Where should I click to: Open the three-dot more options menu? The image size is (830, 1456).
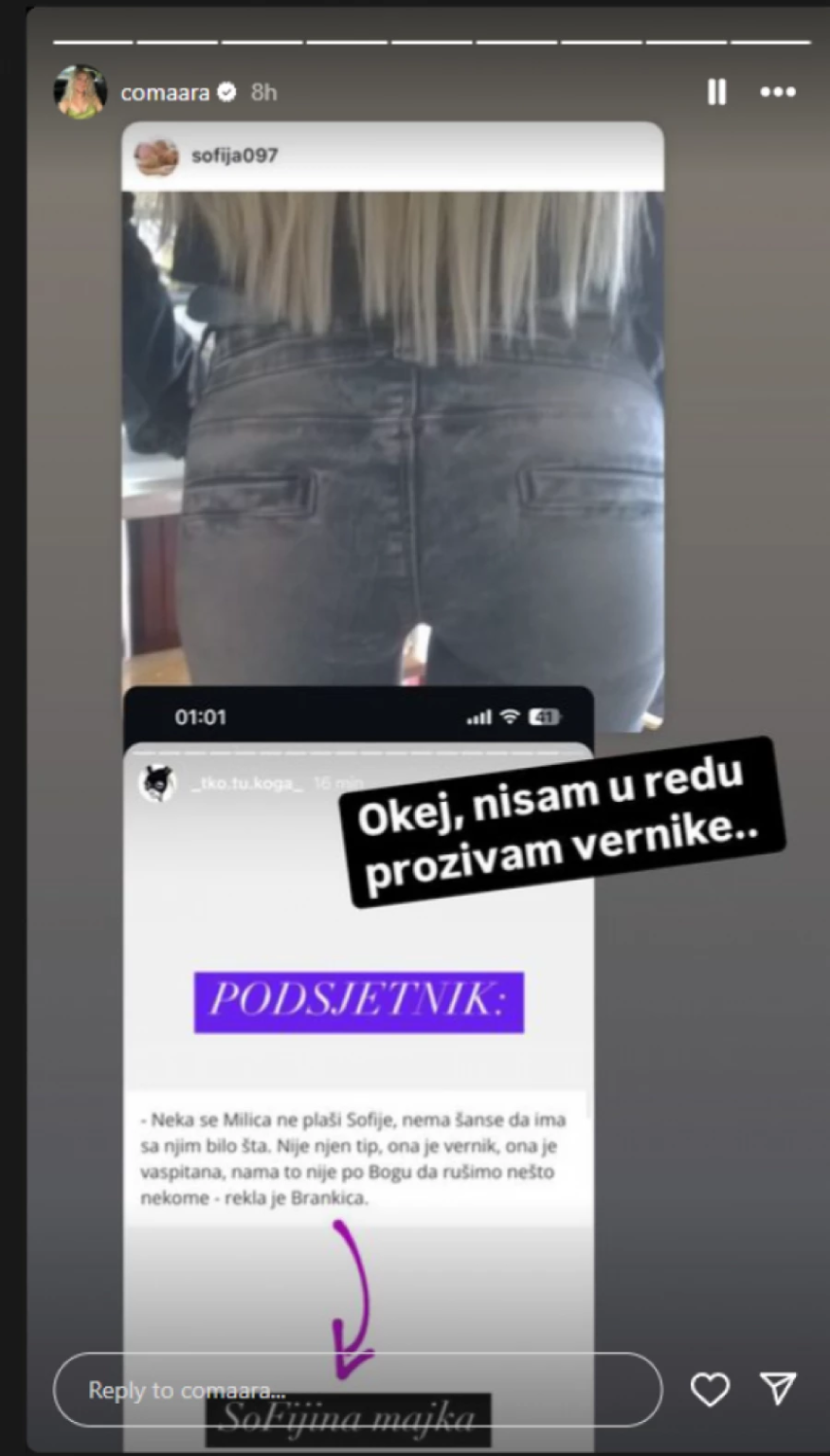click(778, 92)
